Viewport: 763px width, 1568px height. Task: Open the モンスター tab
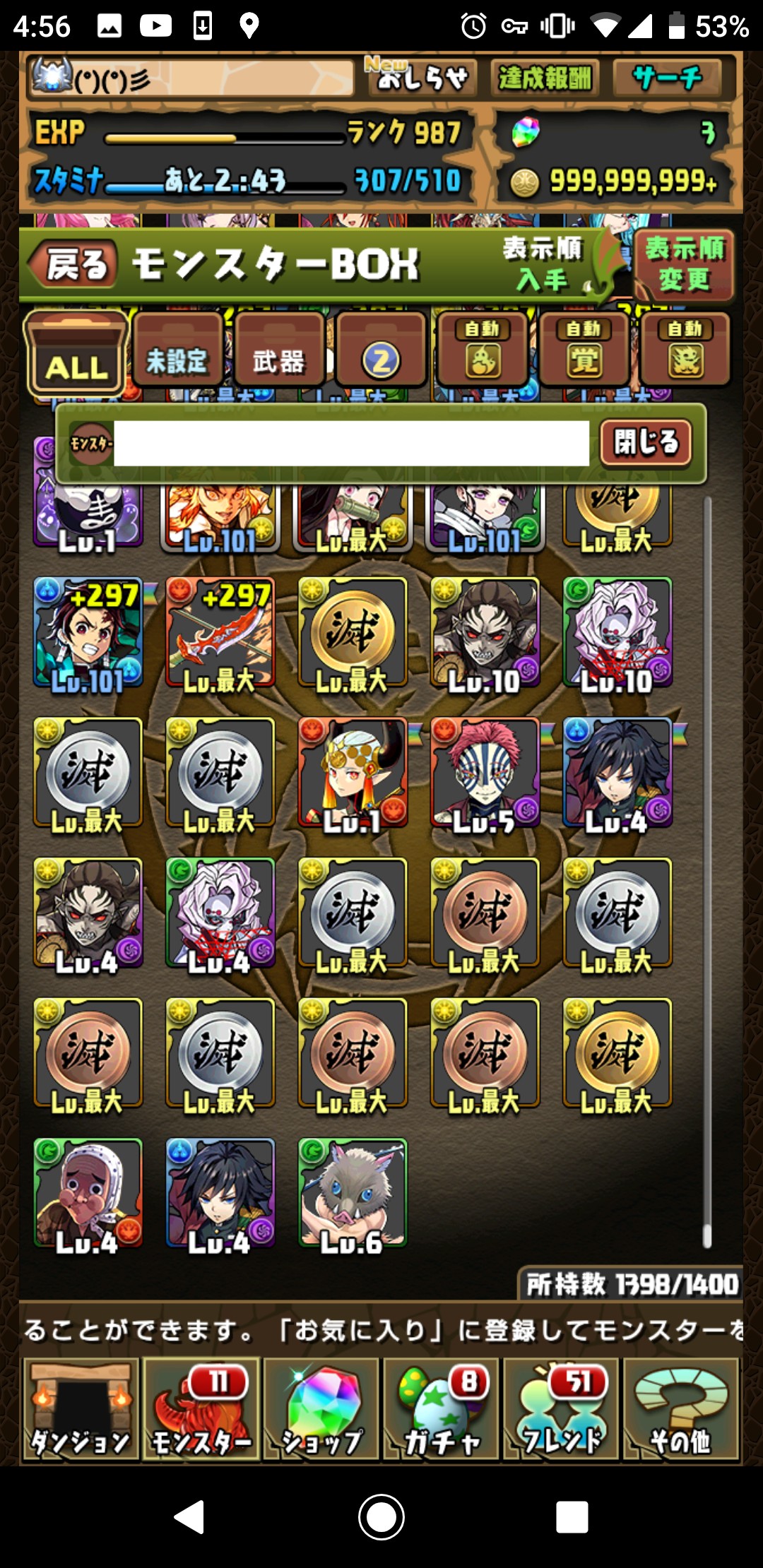pyautogui.click(x=201, y=1408)
